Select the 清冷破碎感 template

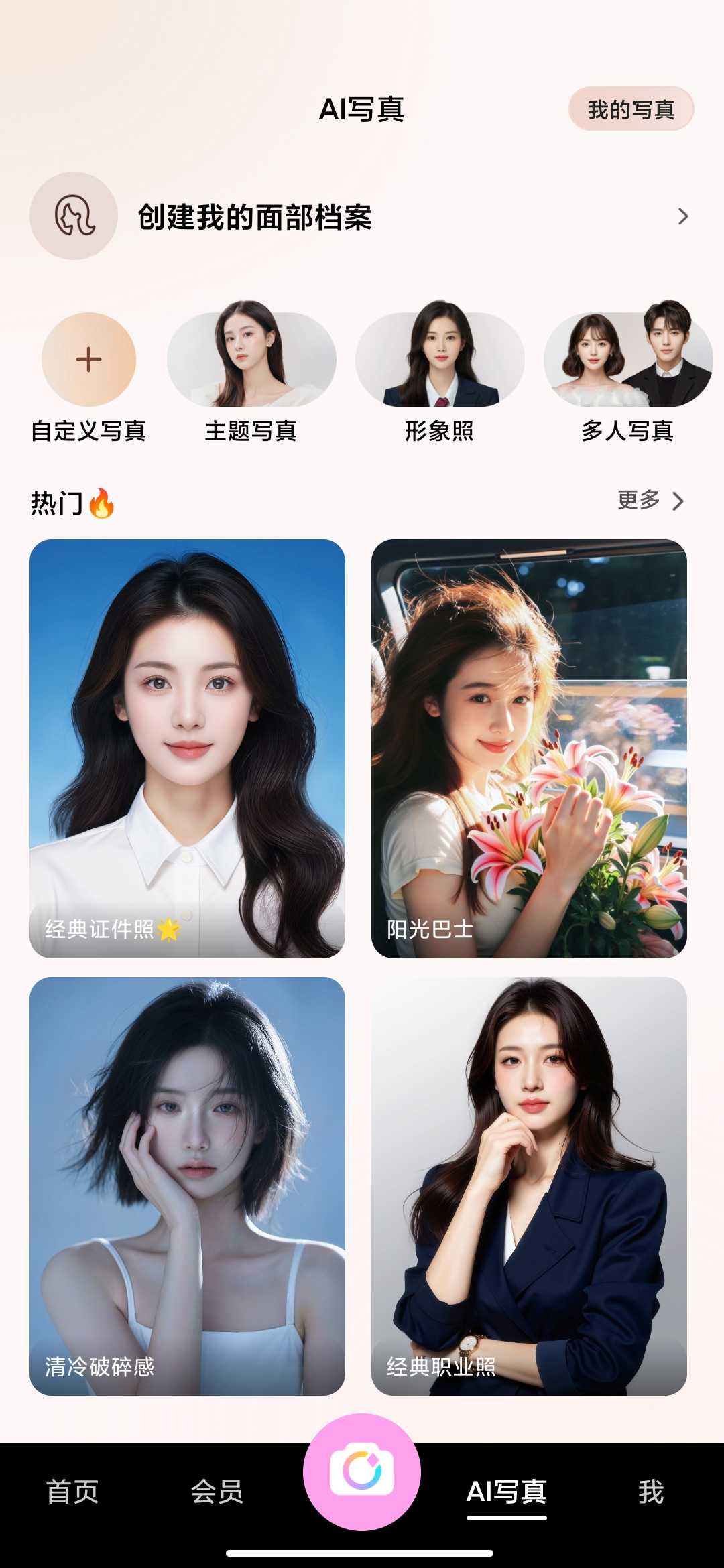point(187,1186)
